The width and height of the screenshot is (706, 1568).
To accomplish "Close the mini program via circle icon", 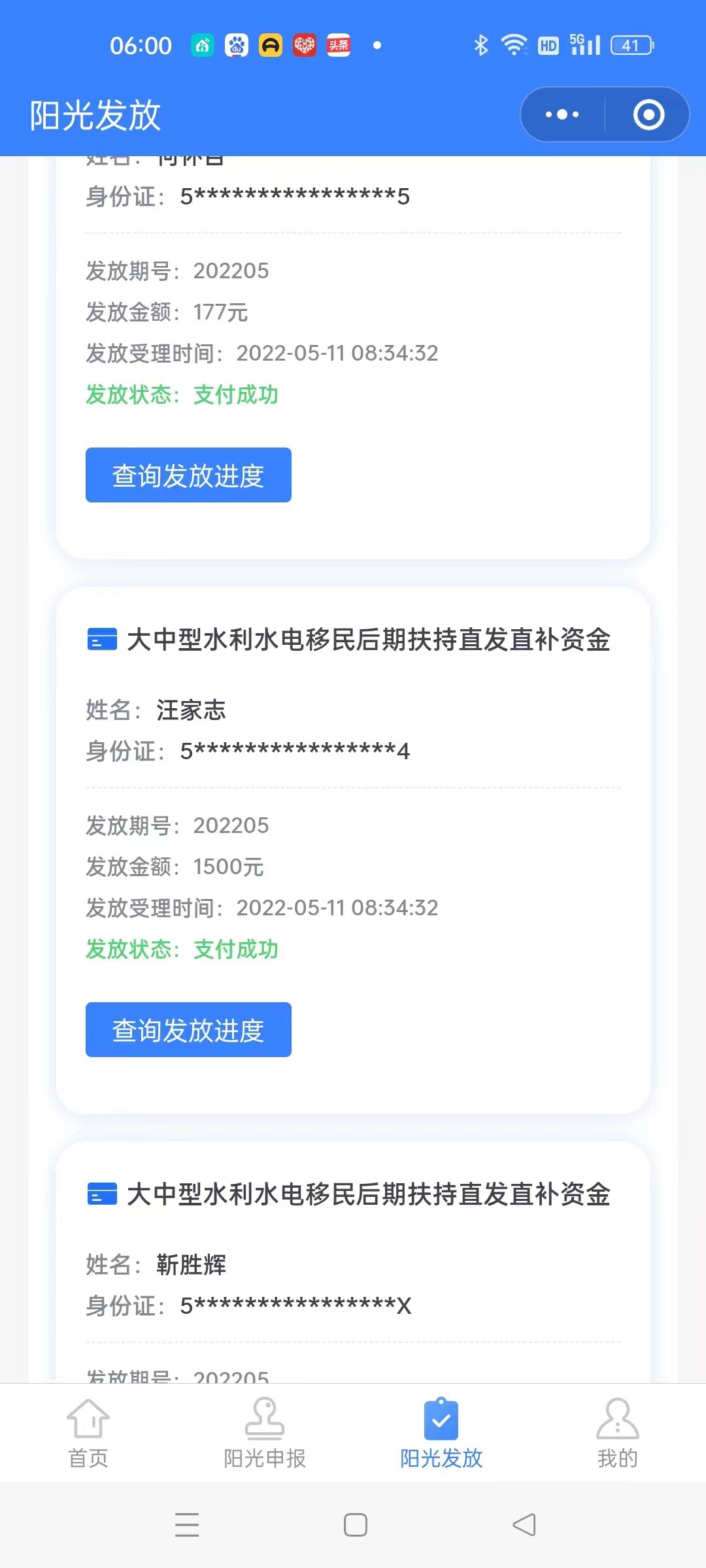I will pos(648,115).
